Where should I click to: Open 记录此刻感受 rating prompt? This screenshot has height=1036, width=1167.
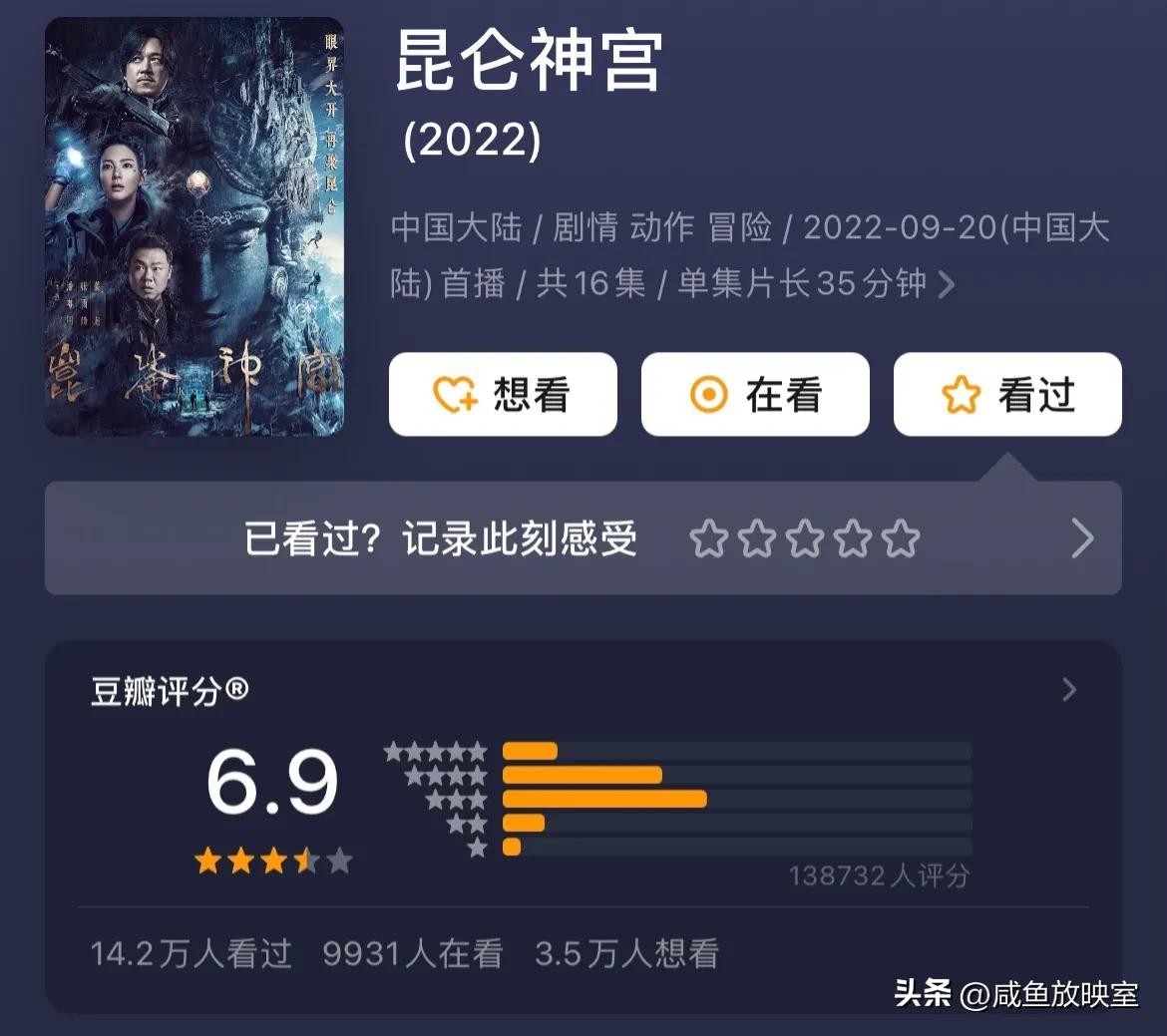tap(1082, 539)
